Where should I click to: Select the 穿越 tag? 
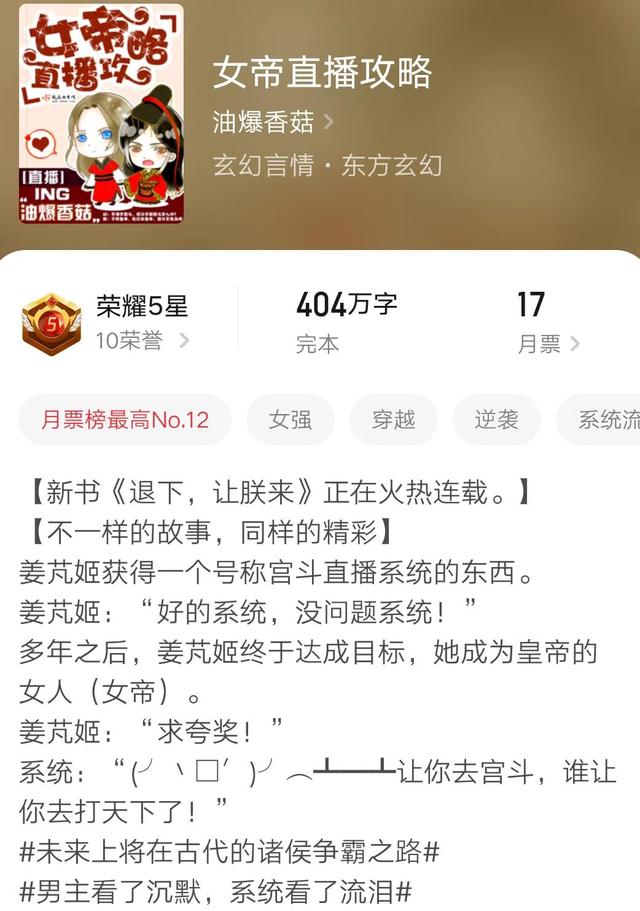pyautogui.click(x=393, y=420)
